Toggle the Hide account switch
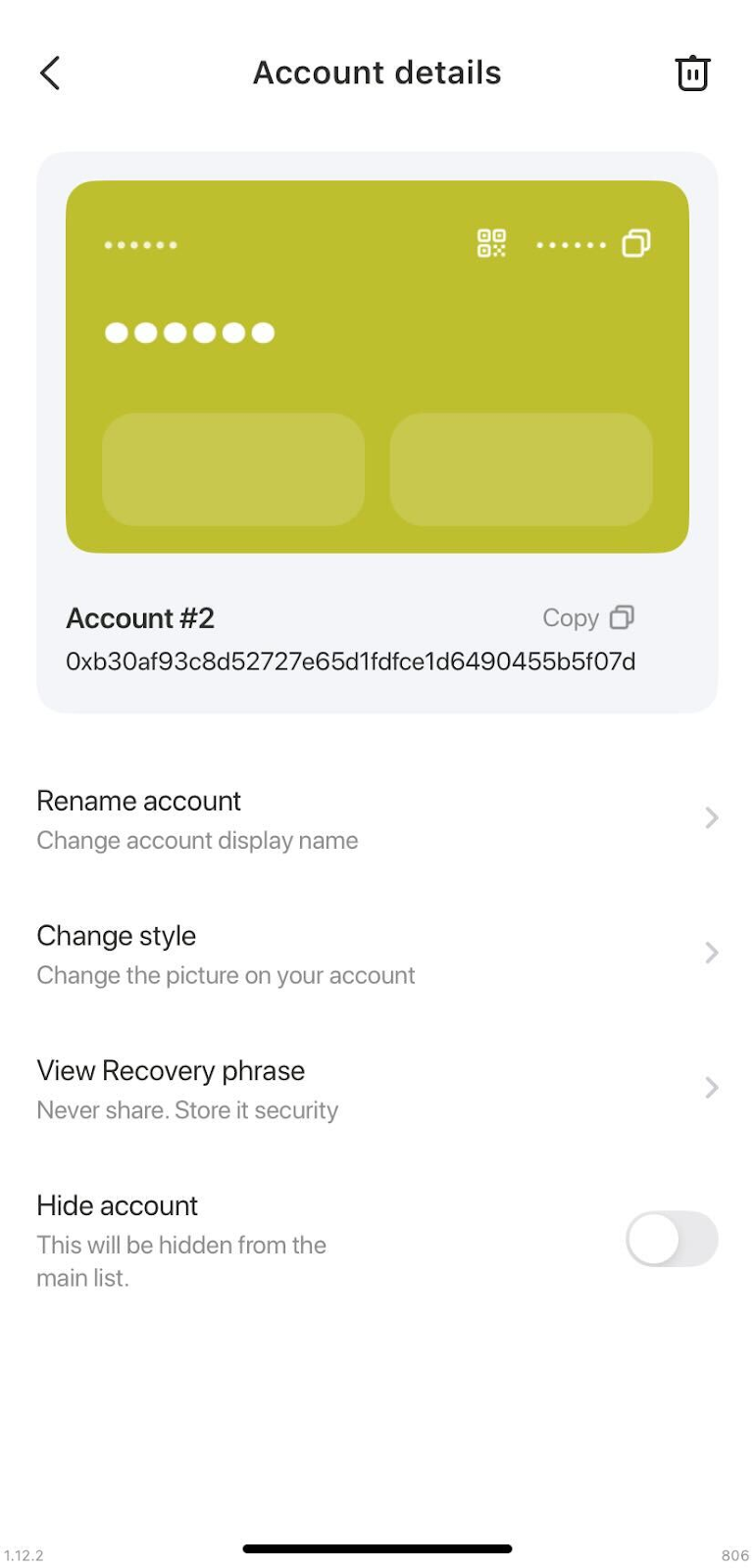The height and width of the screenshot is (1568, 755). click(672, 1239)
